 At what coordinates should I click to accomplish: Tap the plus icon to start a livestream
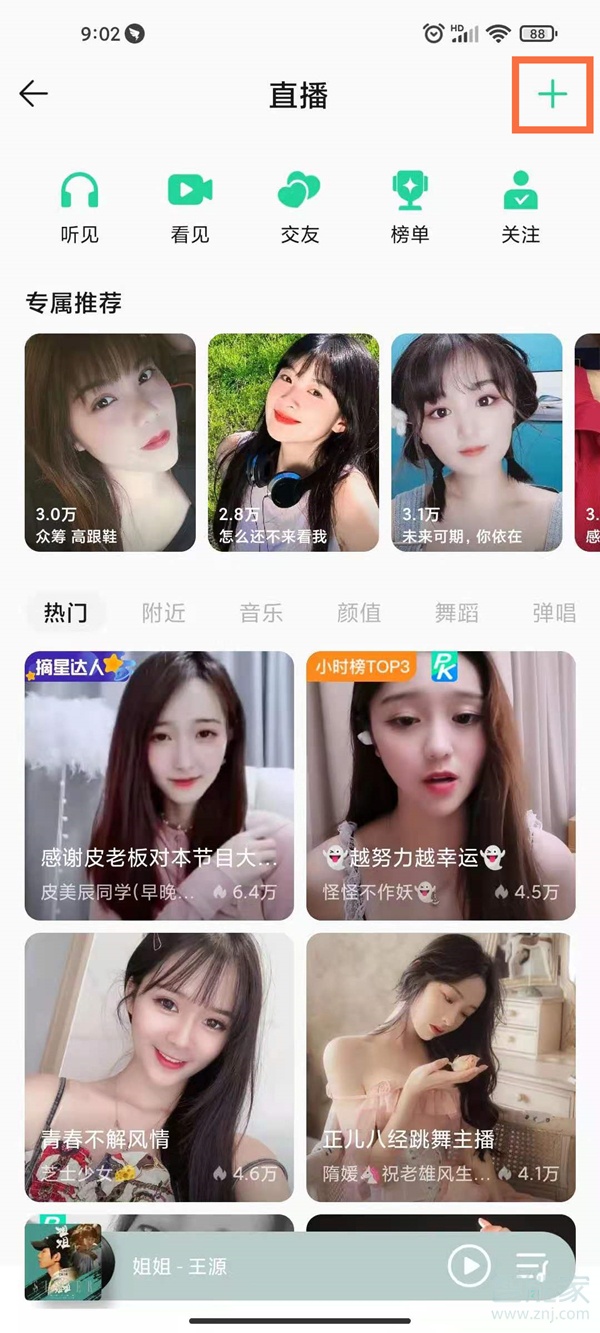(x=552, y=94)
